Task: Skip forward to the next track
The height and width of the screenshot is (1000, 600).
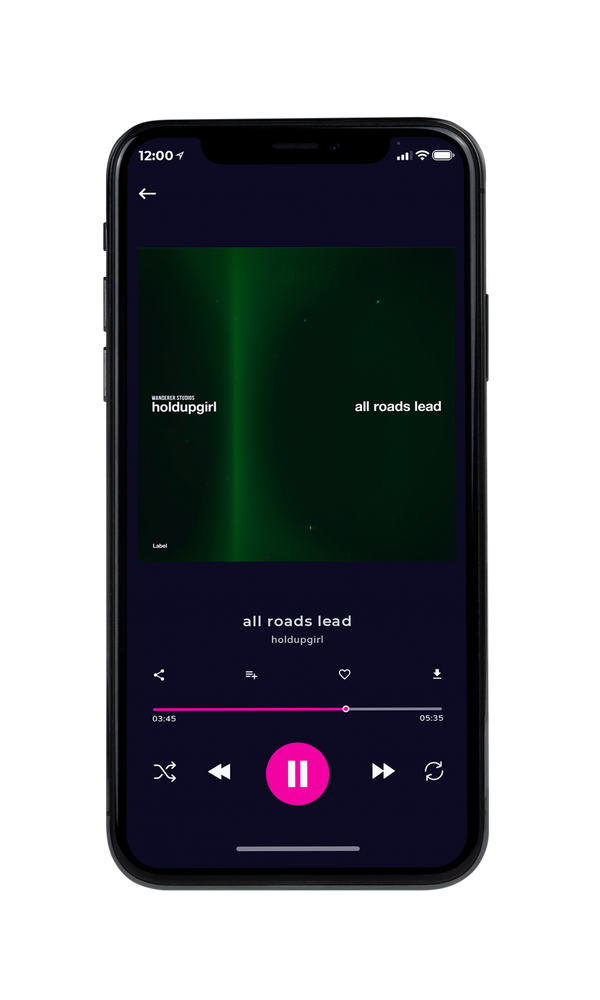Action: 383,771
